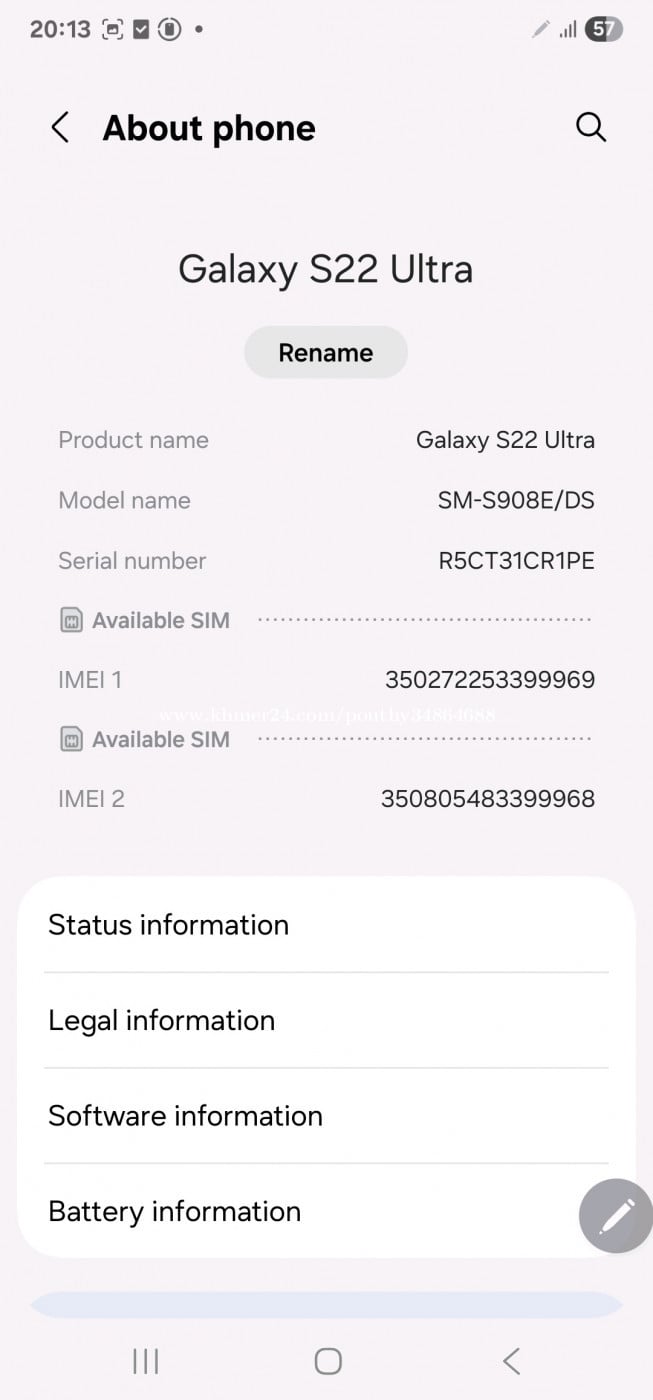Viewport: 653px width, 1400px height.
Task: Open Software information
Action: (326, 1116)
